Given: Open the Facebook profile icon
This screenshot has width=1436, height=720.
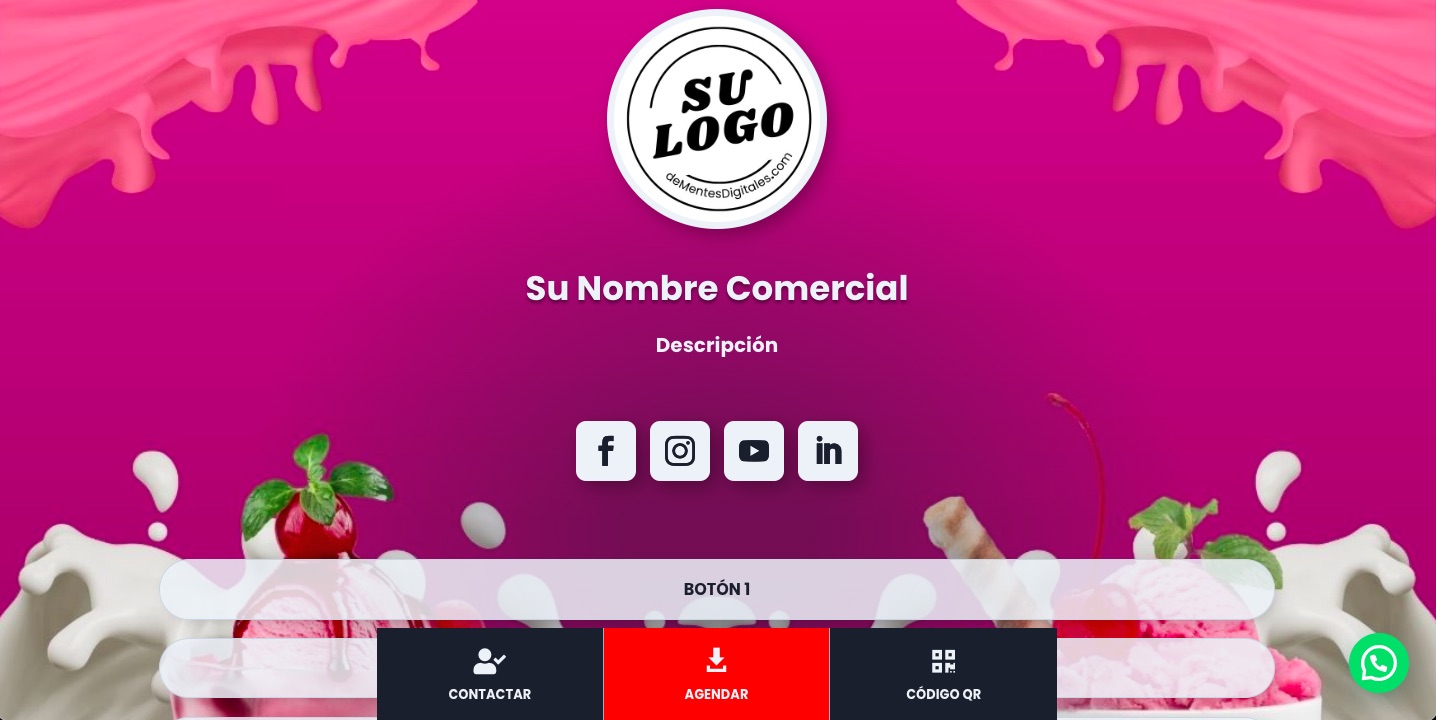Looking at the screenshot, I should click(x=606, y=451).
